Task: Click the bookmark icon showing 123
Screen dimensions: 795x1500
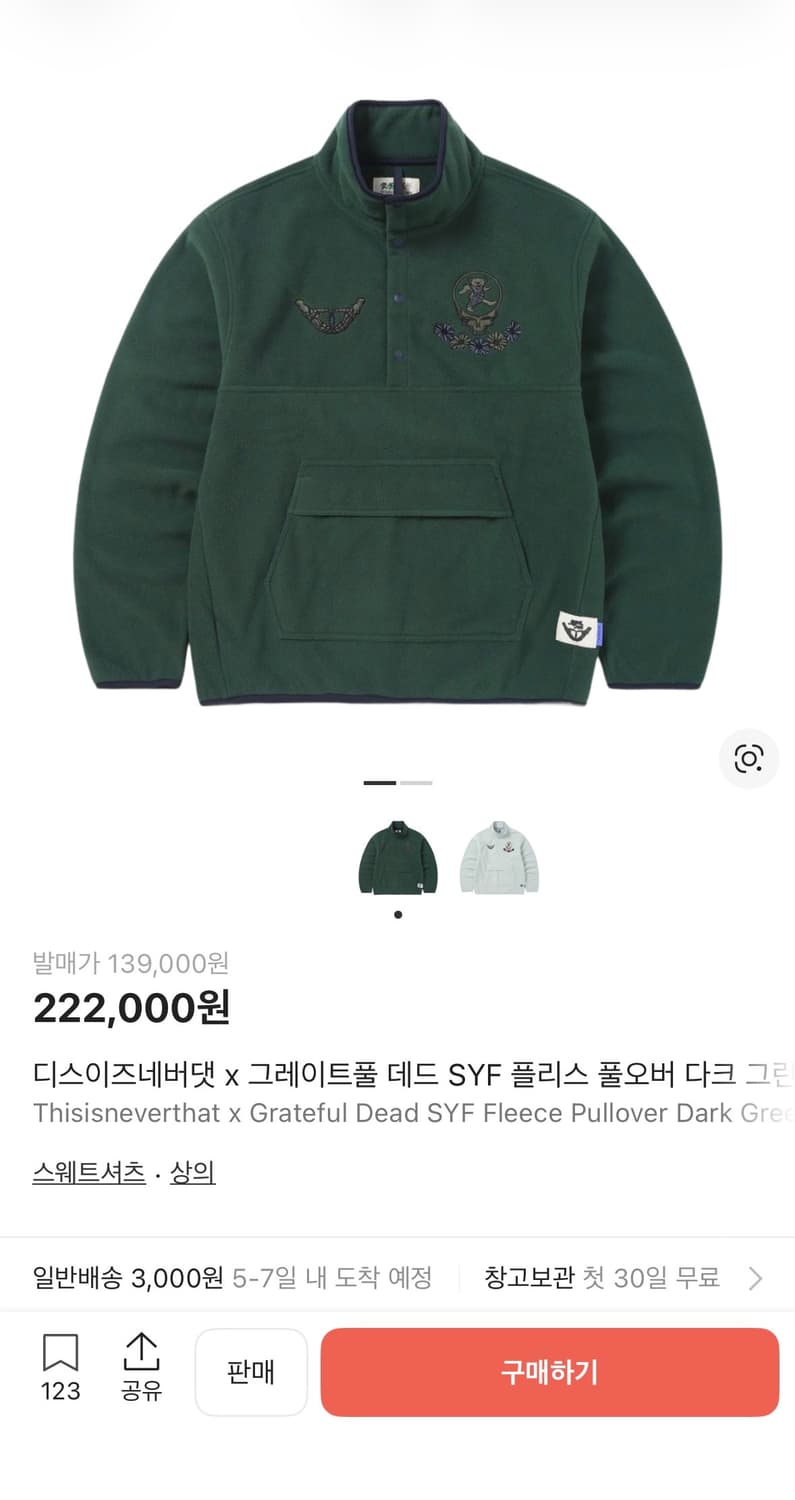Action: [61, 1371]
